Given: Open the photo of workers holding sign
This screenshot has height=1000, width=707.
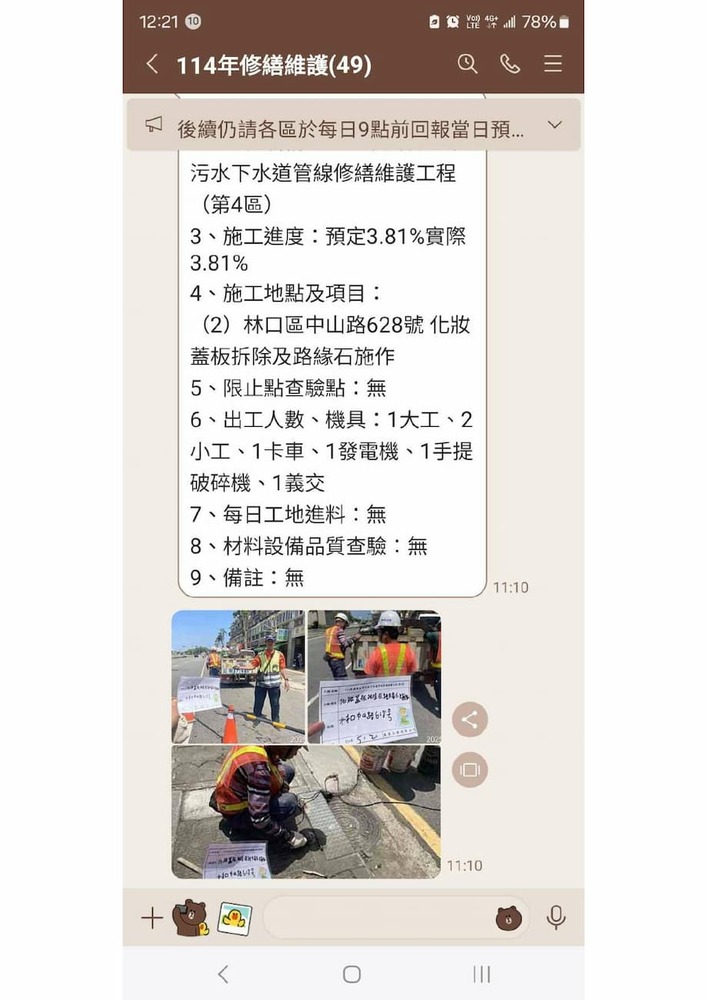Looking at the screenshot, I should tap(374, 677).
